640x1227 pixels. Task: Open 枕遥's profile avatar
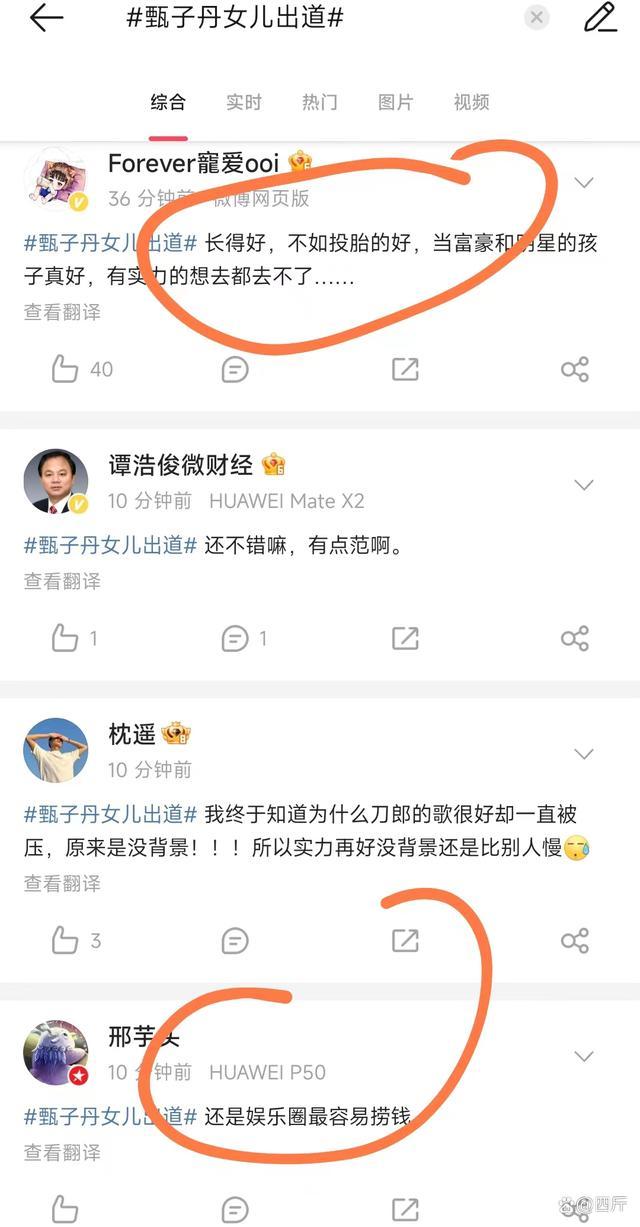(56, 749)
